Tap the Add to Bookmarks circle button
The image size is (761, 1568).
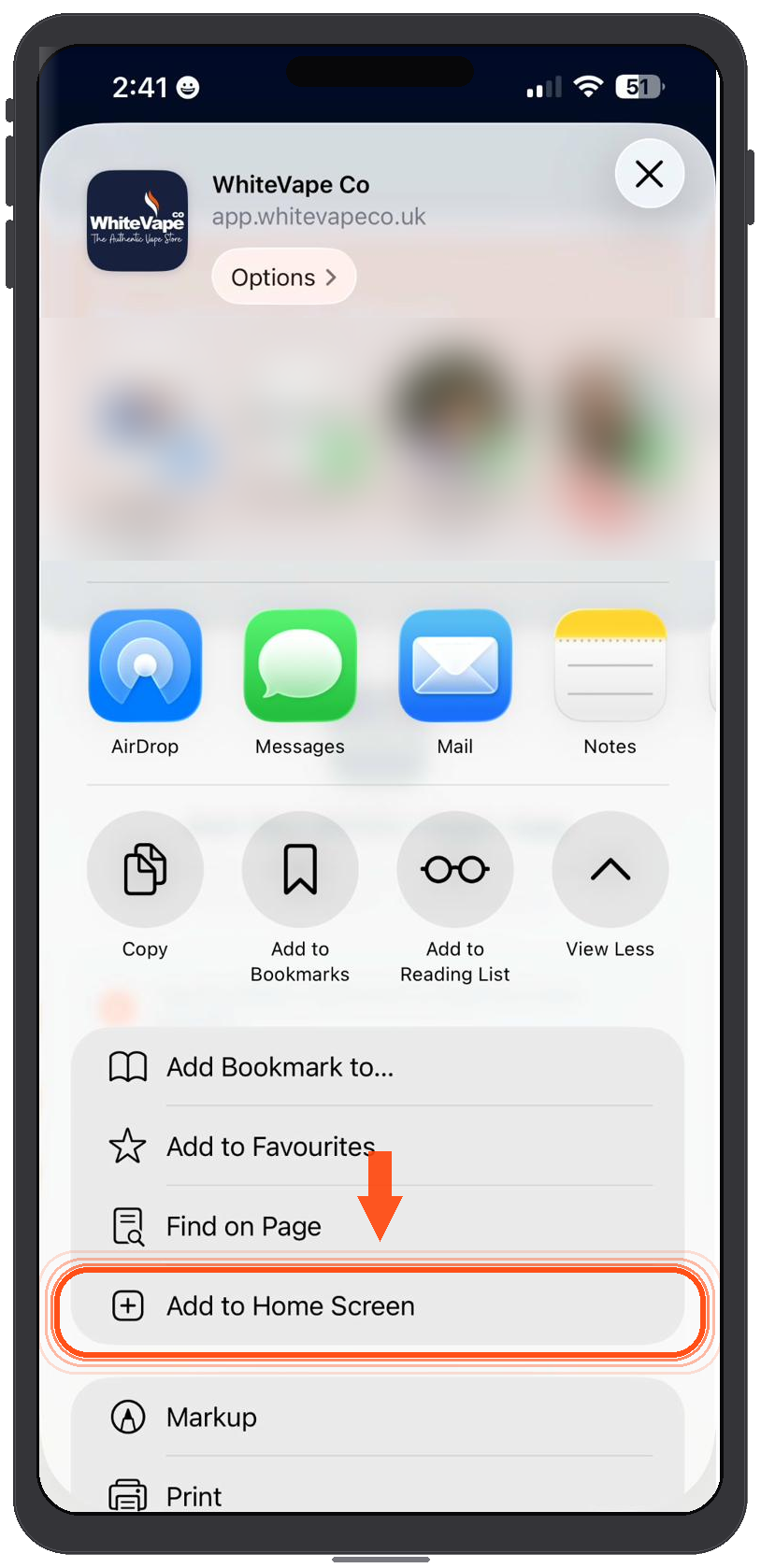pyautogui.click(x=300, y=869)
